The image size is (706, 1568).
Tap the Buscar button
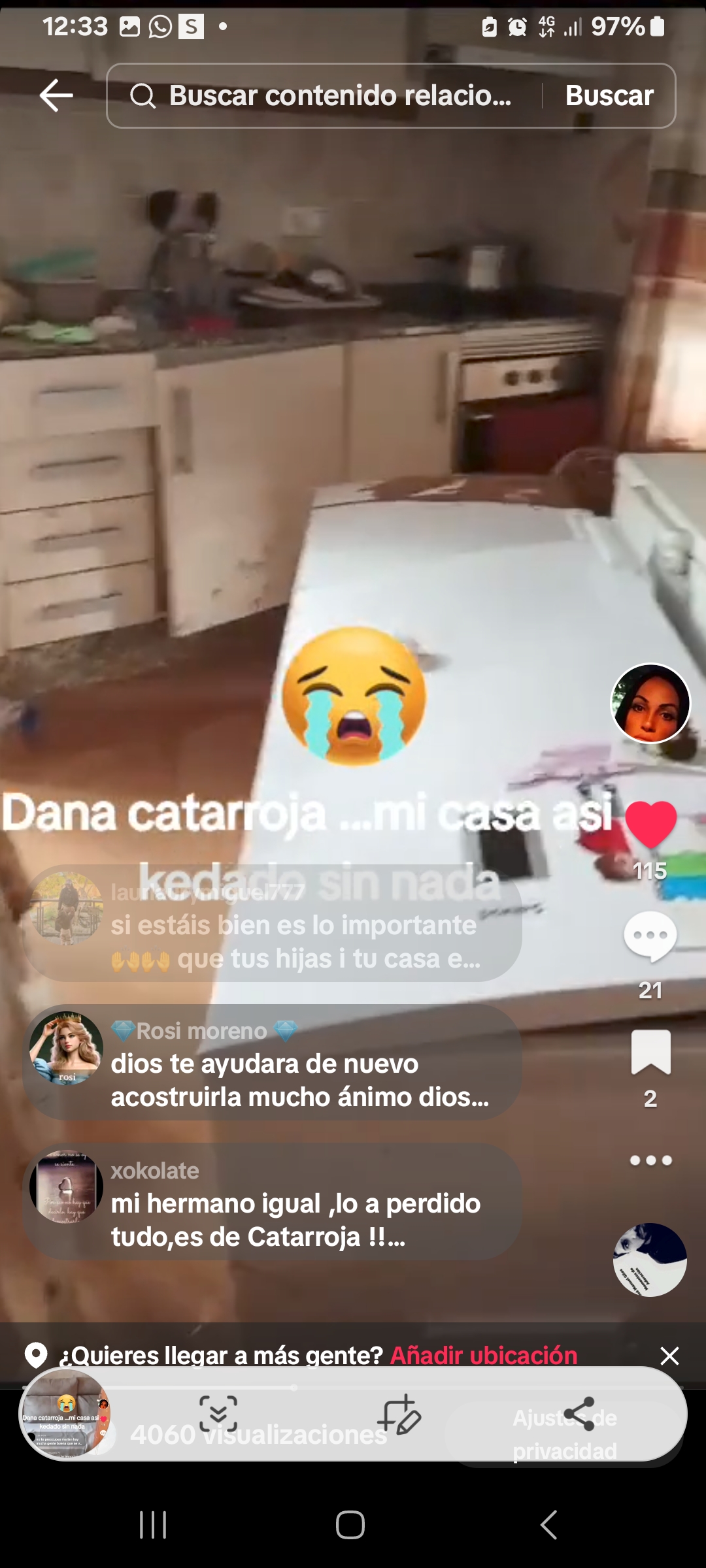[x=609, y=96]
